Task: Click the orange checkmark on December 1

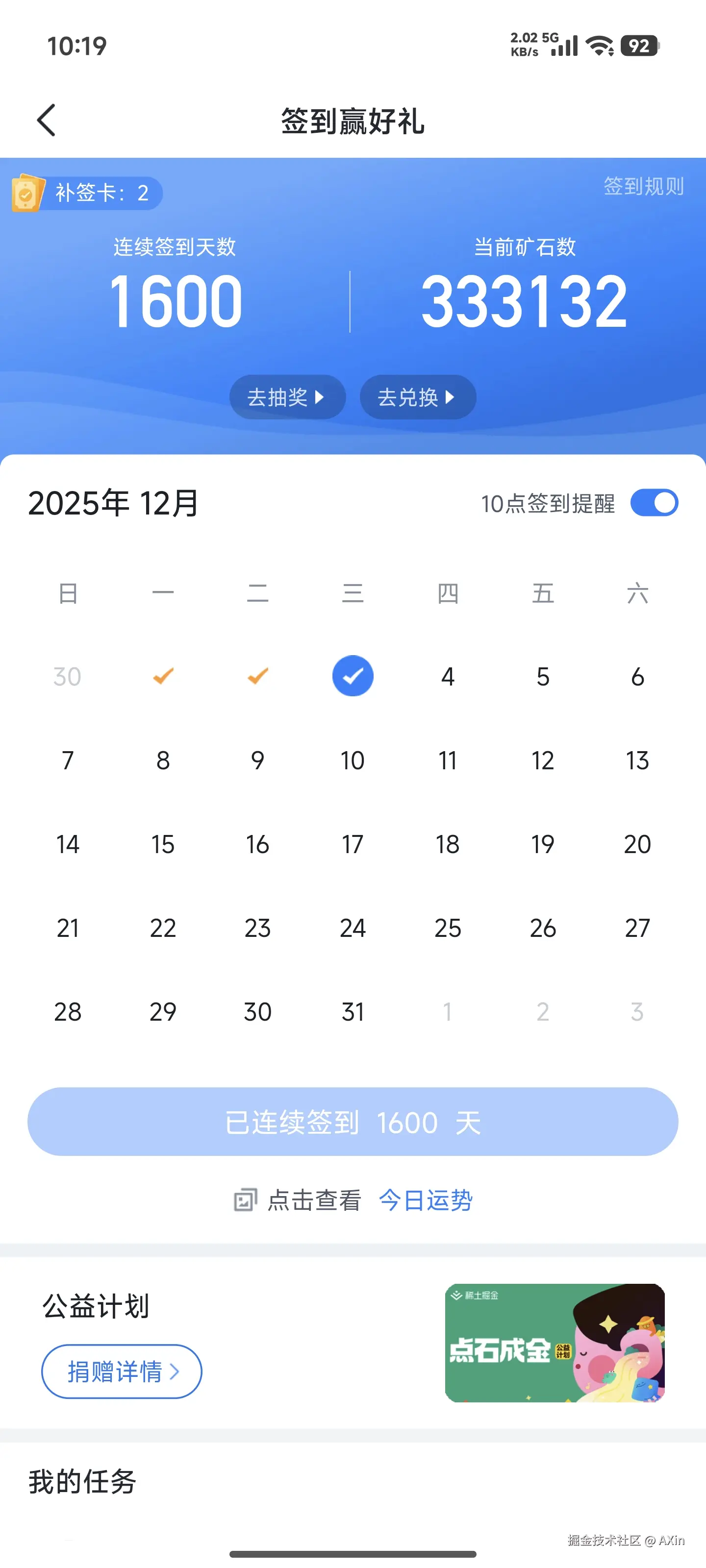Action: pyautogui.click(x=162, y=676)
